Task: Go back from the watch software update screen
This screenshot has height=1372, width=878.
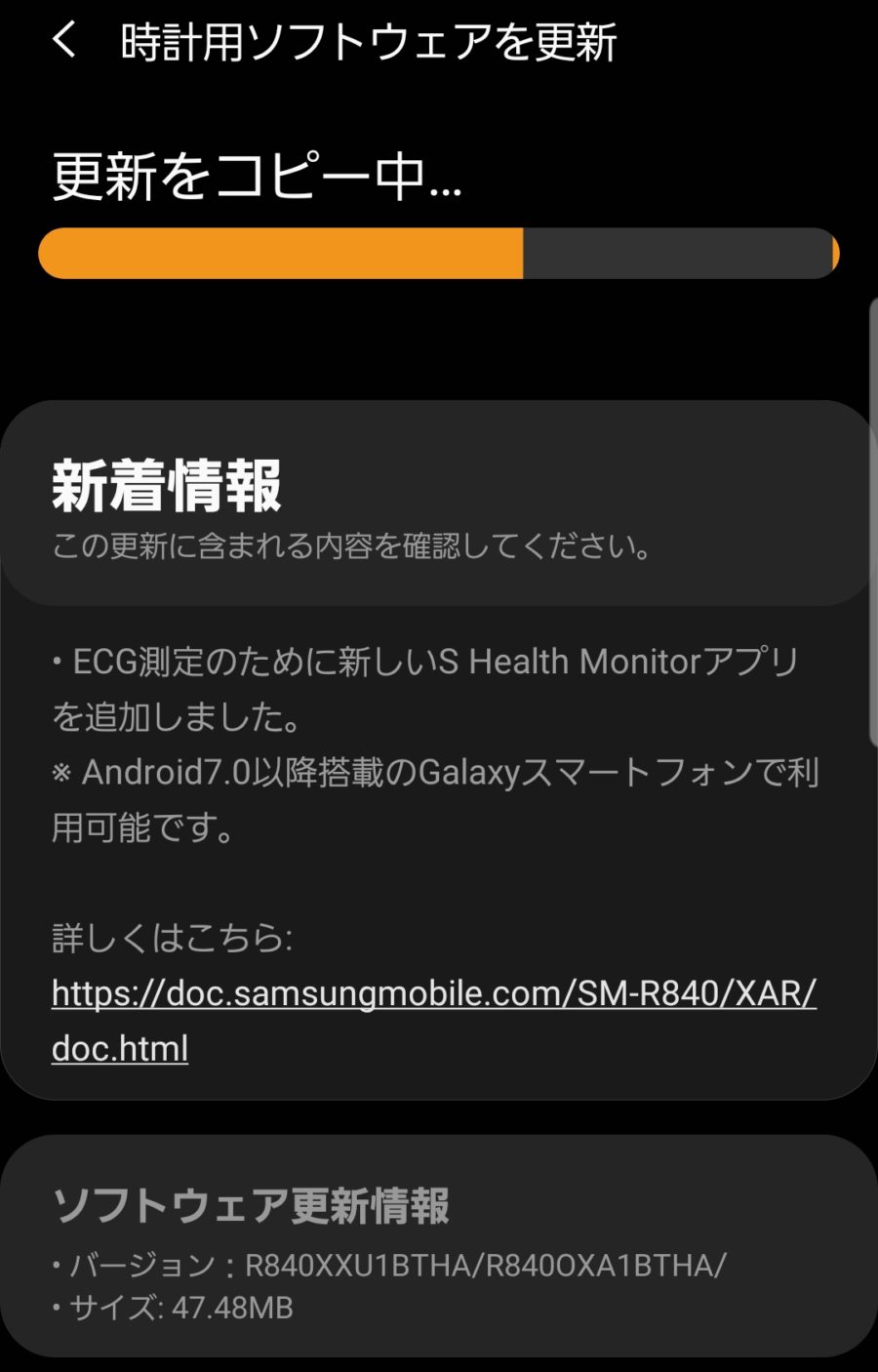Action: pos(64,41)
